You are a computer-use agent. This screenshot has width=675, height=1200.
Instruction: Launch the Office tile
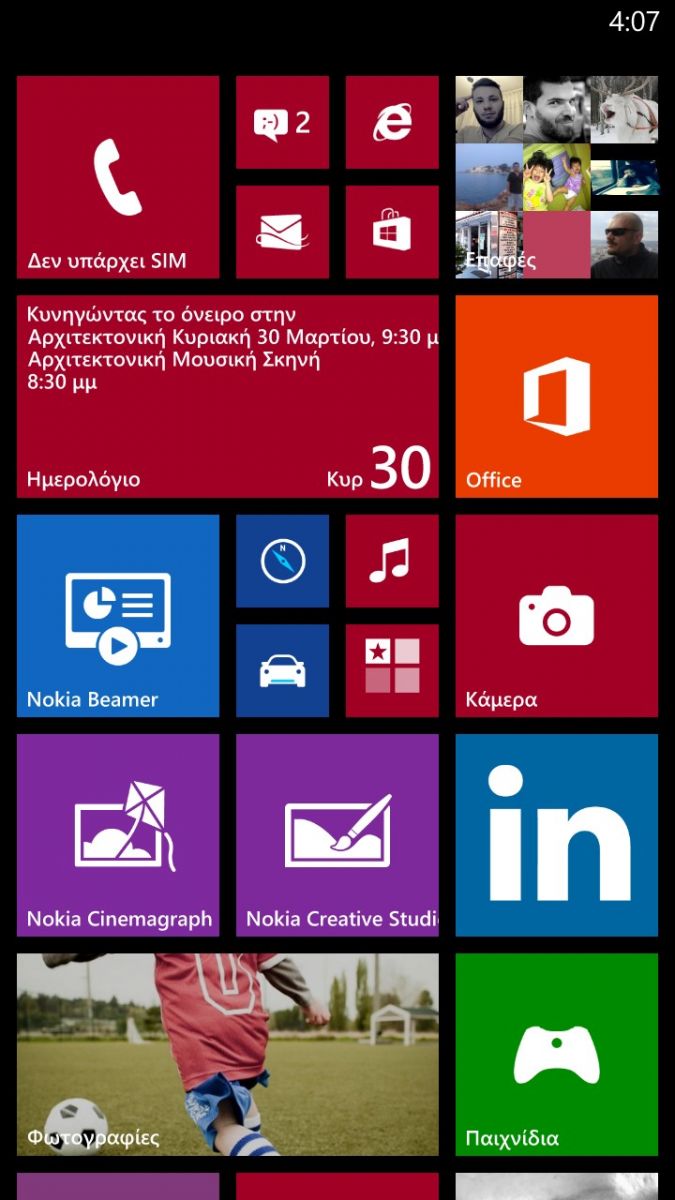click(x=557, y=396)
